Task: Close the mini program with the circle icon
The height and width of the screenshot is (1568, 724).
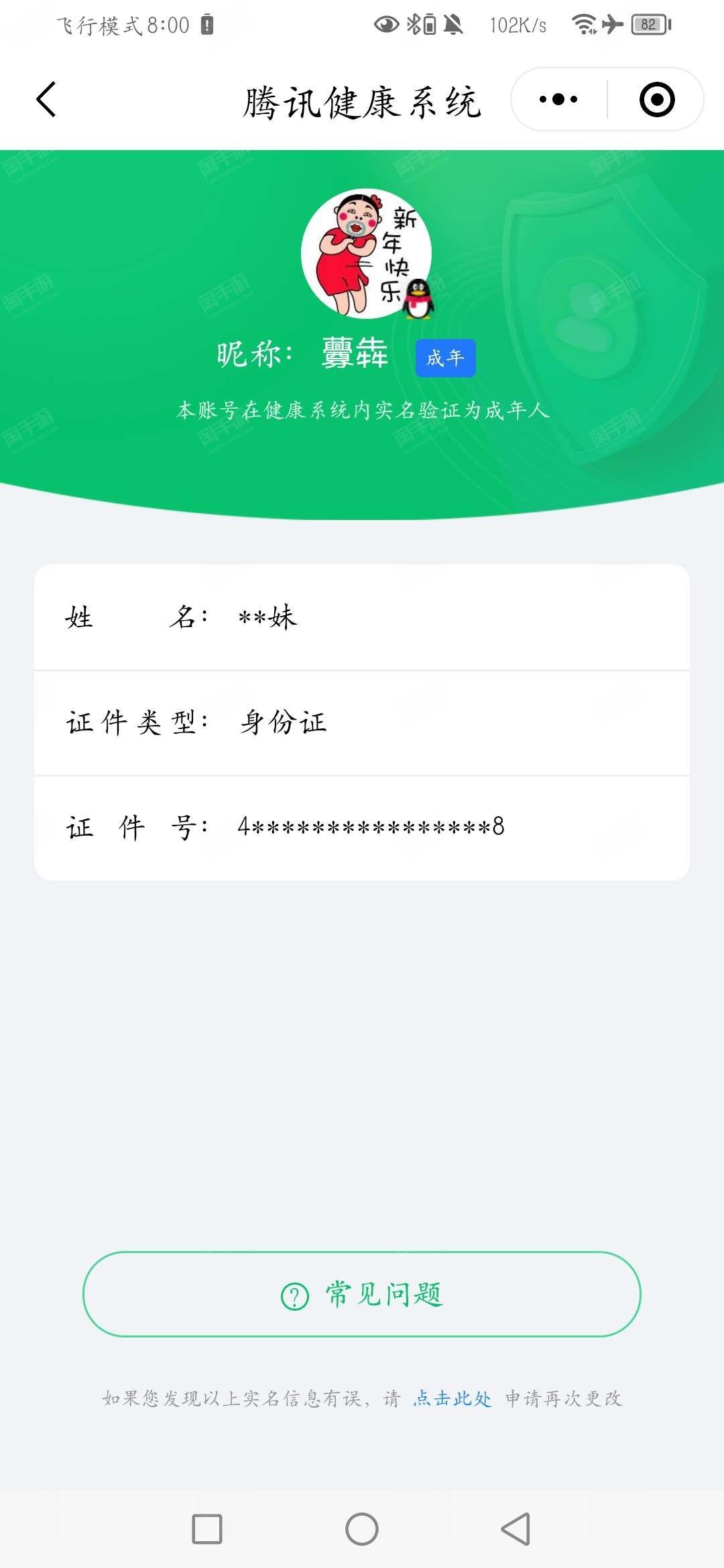Action: pos(657,100)
